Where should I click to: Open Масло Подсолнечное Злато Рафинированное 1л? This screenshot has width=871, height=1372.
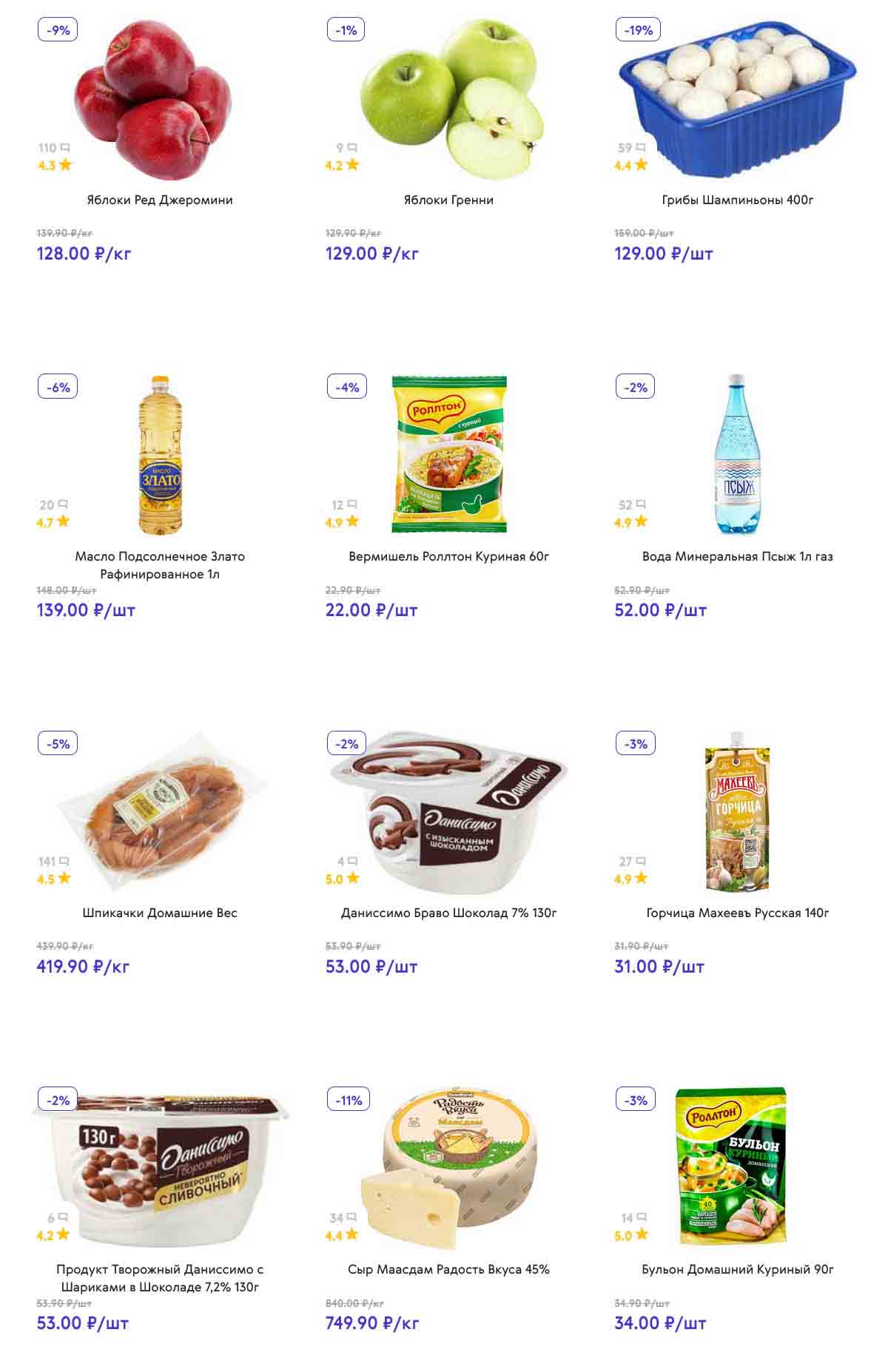coord(159,564)
